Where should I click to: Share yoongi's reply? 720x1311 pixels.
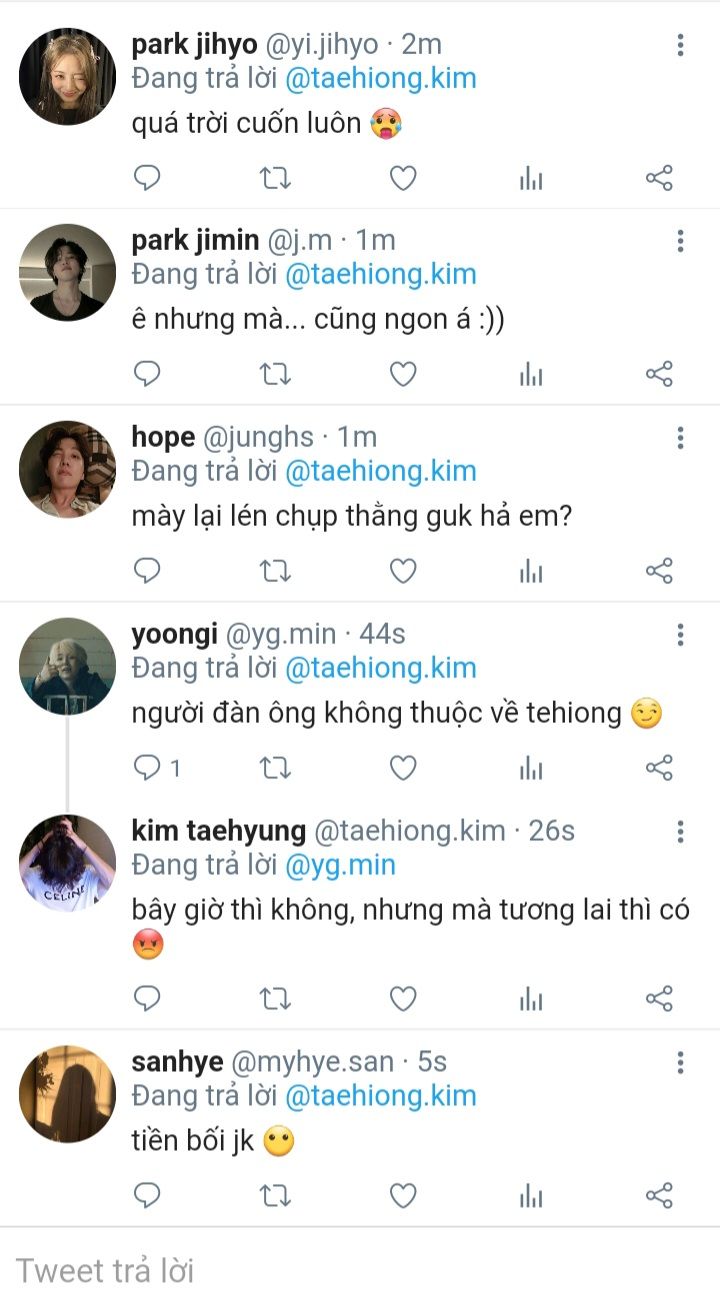tap(658, 768)
